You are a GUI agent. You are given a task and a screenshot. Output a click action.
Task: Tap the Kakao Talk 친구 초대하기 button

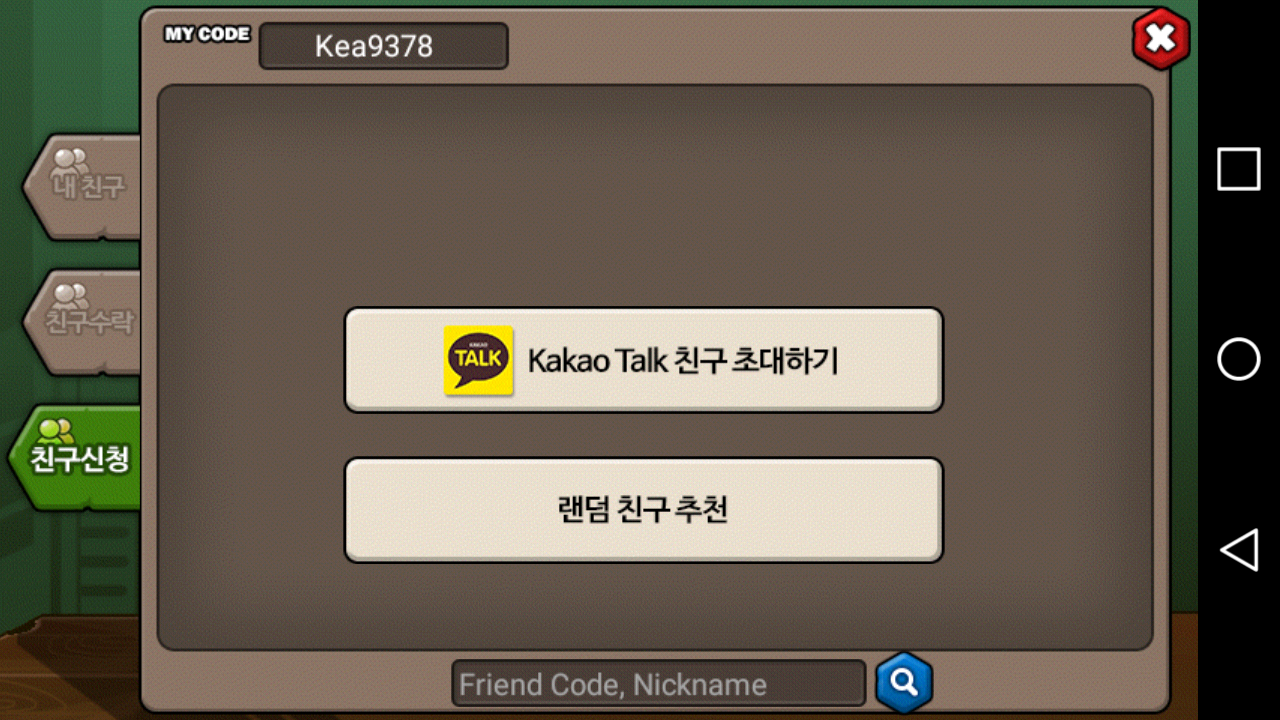coord(643,360)
